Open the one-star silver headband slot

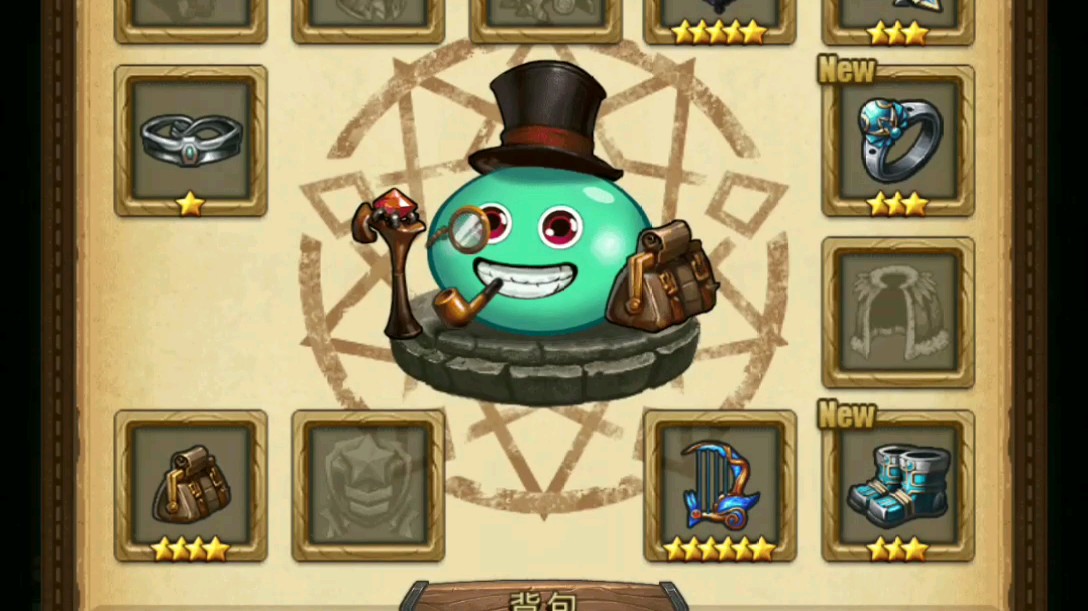click(190, 140)
